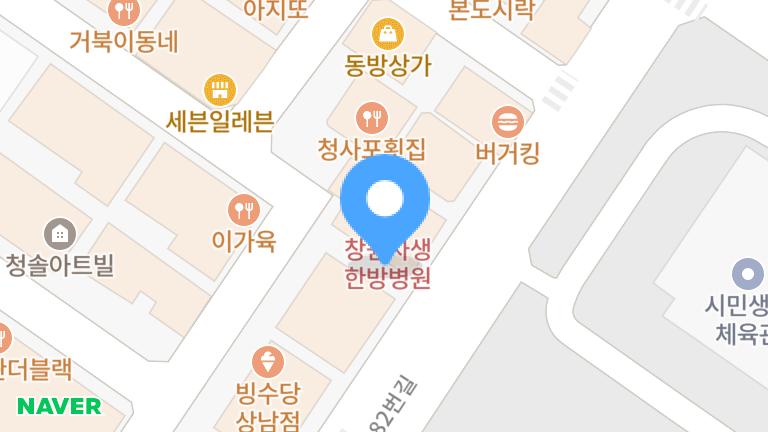The width and height of the screenshot is (768, 432).
Task: Open the 동방상가 shopping marker
Action: (x=387, y=35)
